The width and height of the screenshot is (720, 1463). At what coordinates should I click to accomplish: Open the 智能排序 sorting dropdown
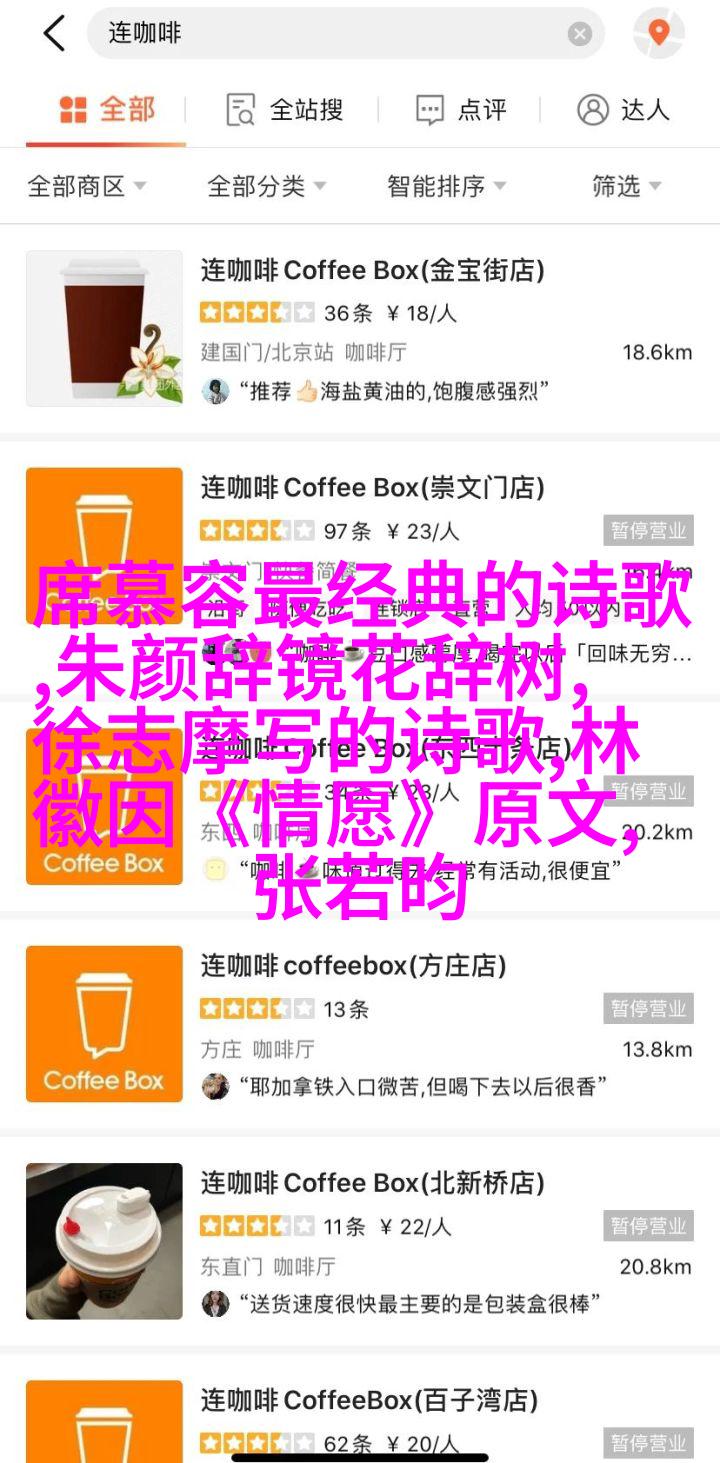446,186
